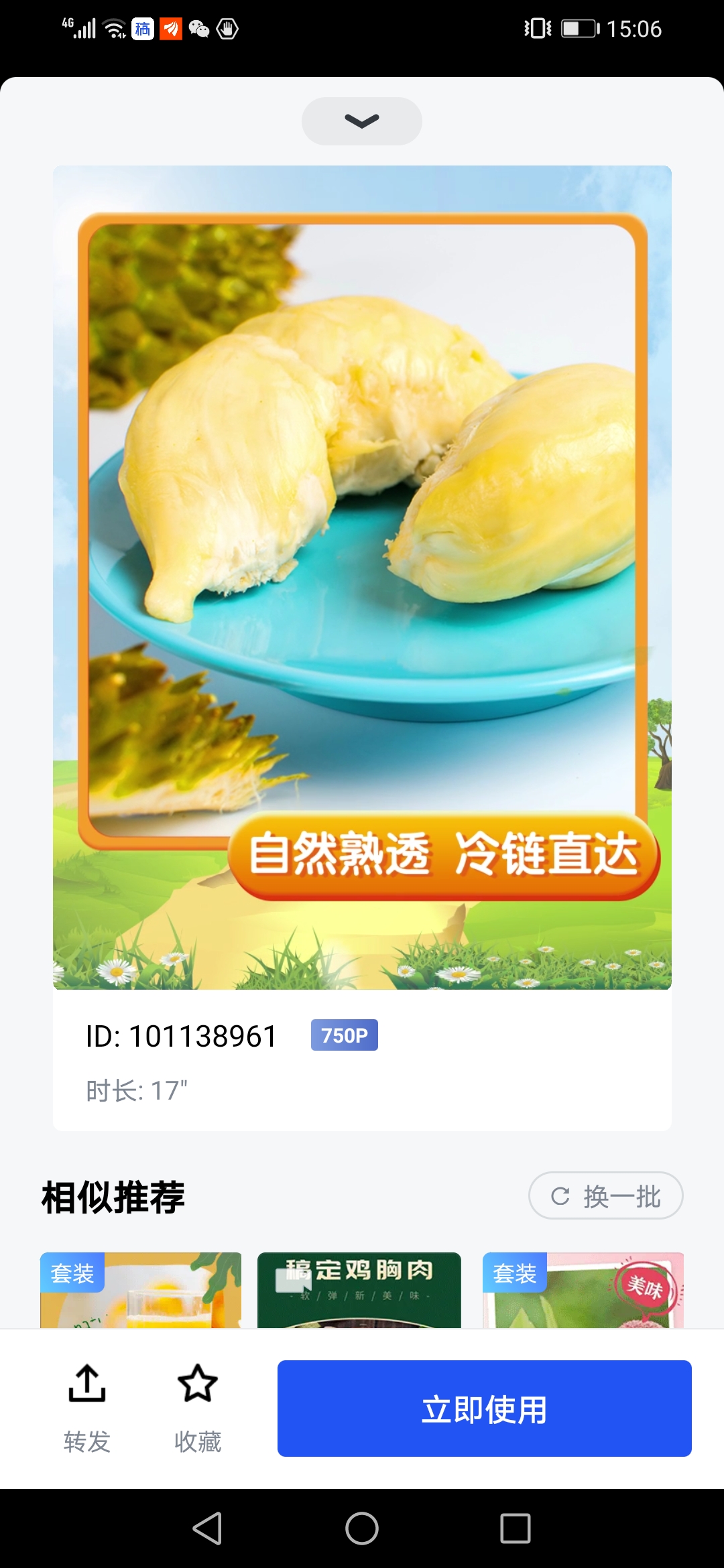Refresh recommendations with 换一批
Screen dimensions: 724x1568
tap(605, 1196)
